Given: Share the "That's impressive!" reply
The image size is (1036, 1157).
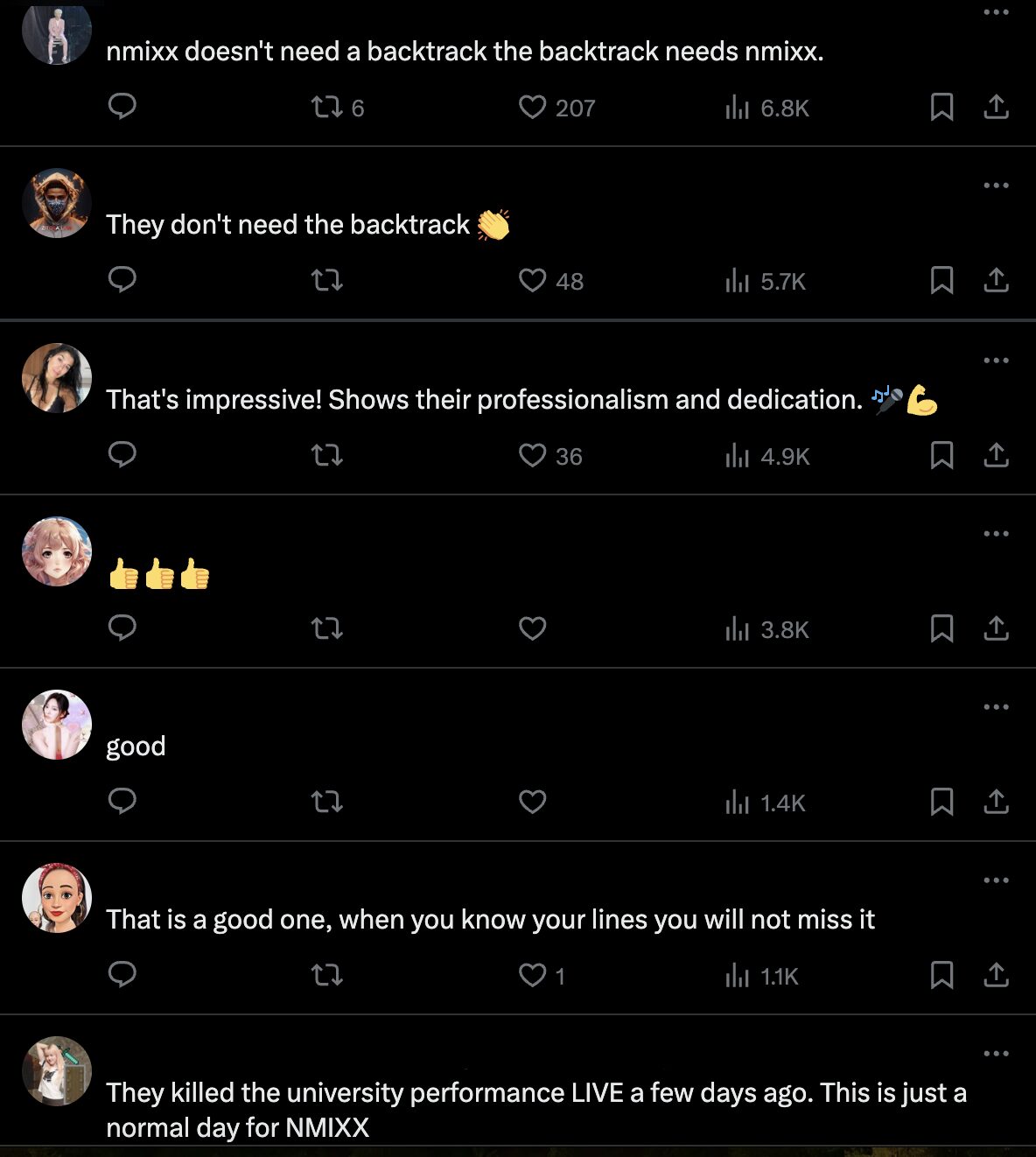Looking at the screenshot, I should 997,455.
